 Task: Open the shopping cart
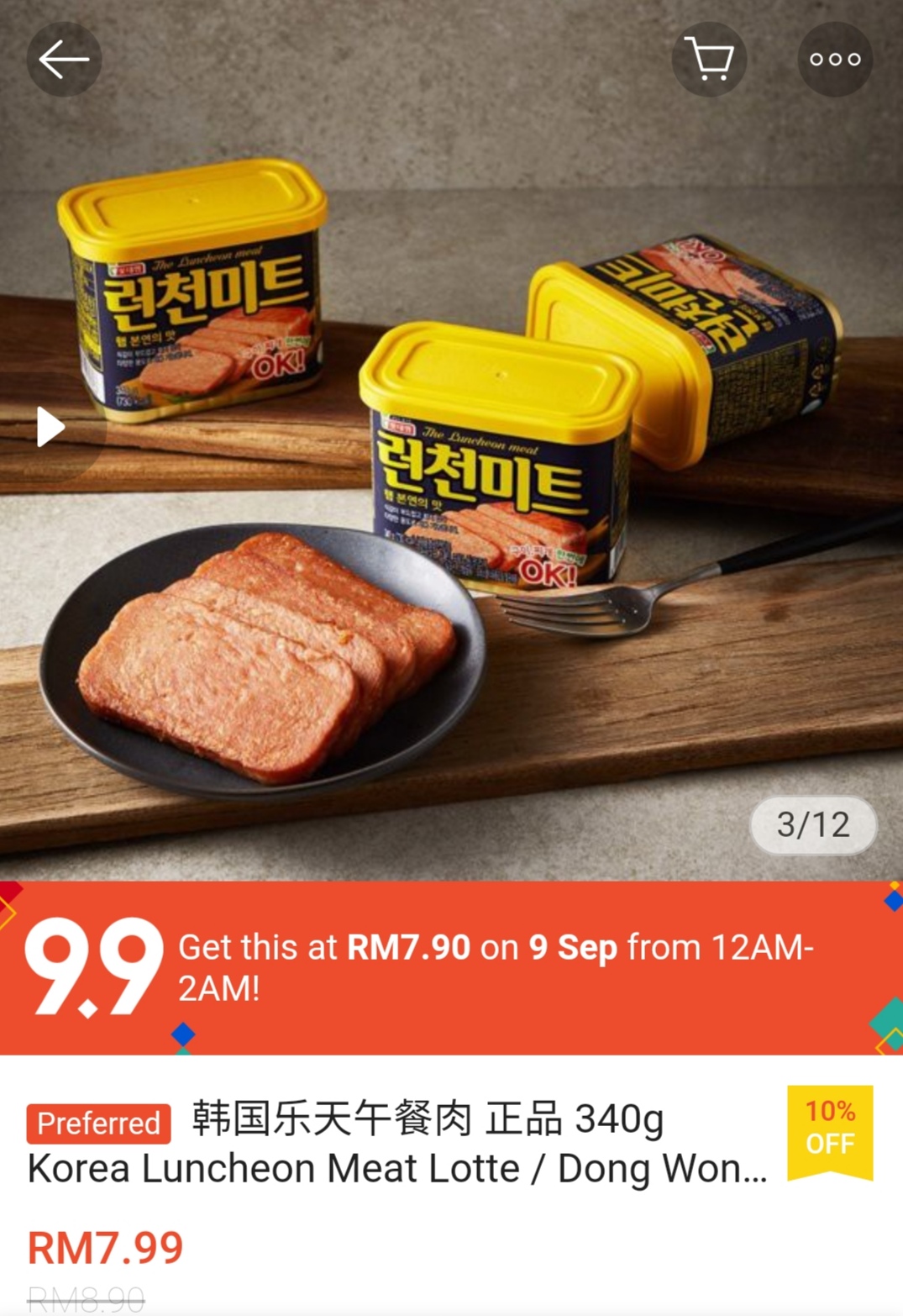point(709,60)
